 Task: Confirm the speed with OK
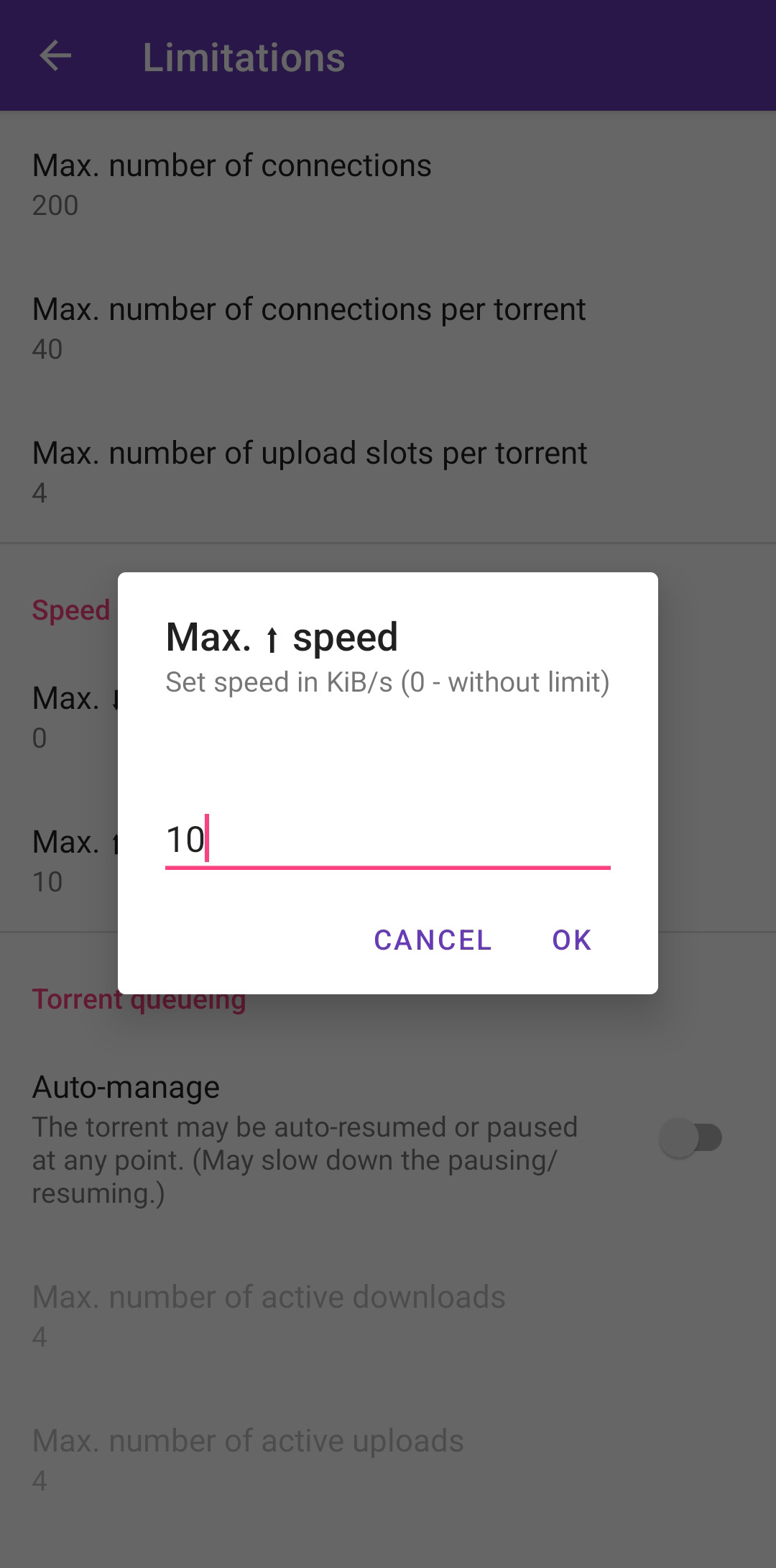point(571,940)
